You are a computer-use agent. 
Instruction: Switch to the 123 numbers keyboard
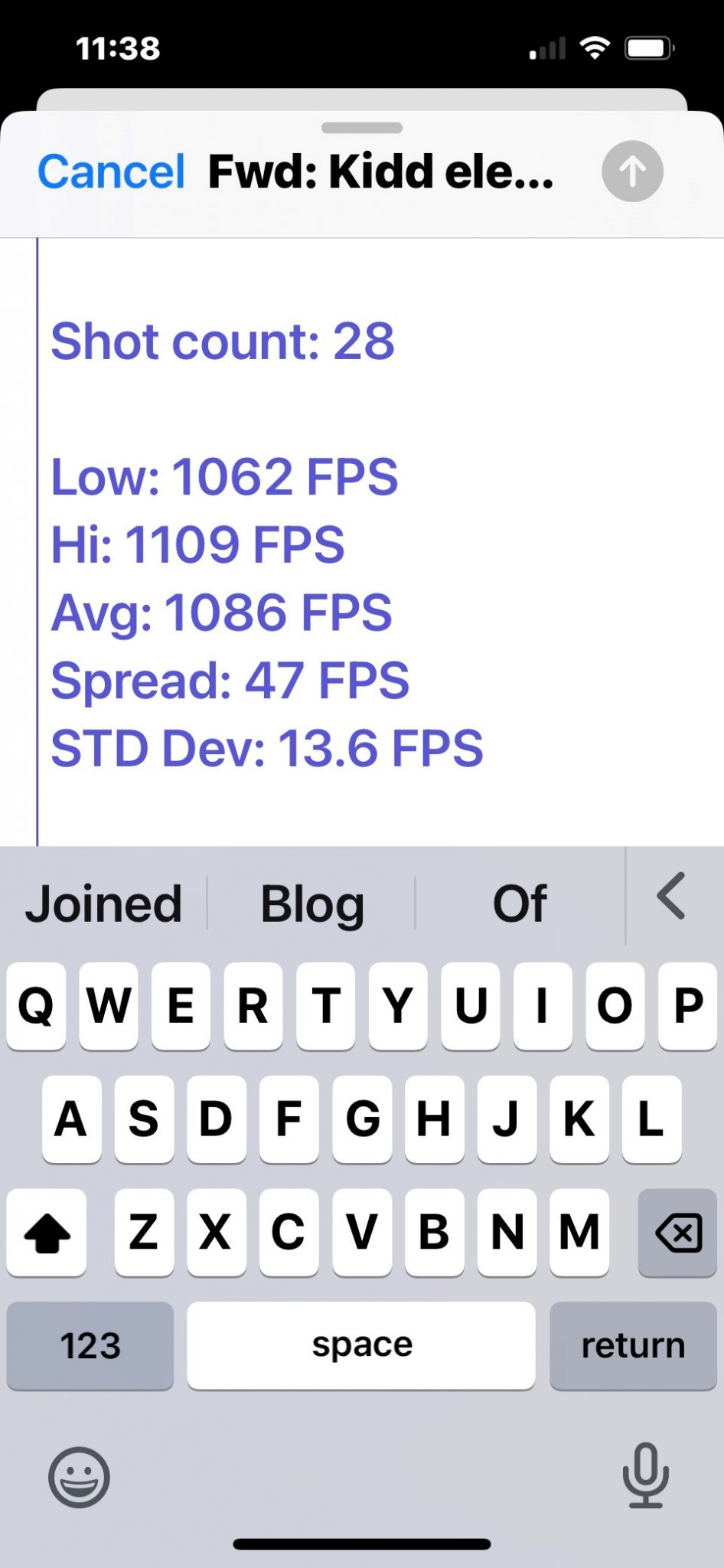(x=90, y=1345)
